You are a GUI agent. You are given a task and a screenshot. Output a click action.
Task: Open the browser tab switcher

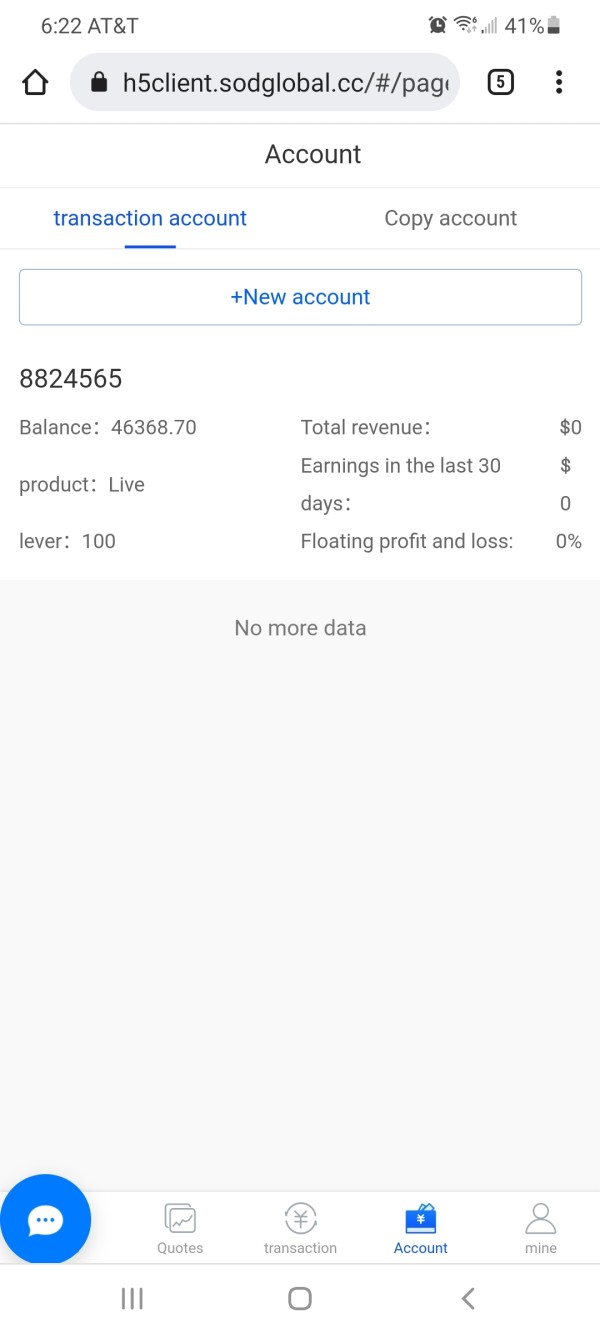(x=500, y=82)
